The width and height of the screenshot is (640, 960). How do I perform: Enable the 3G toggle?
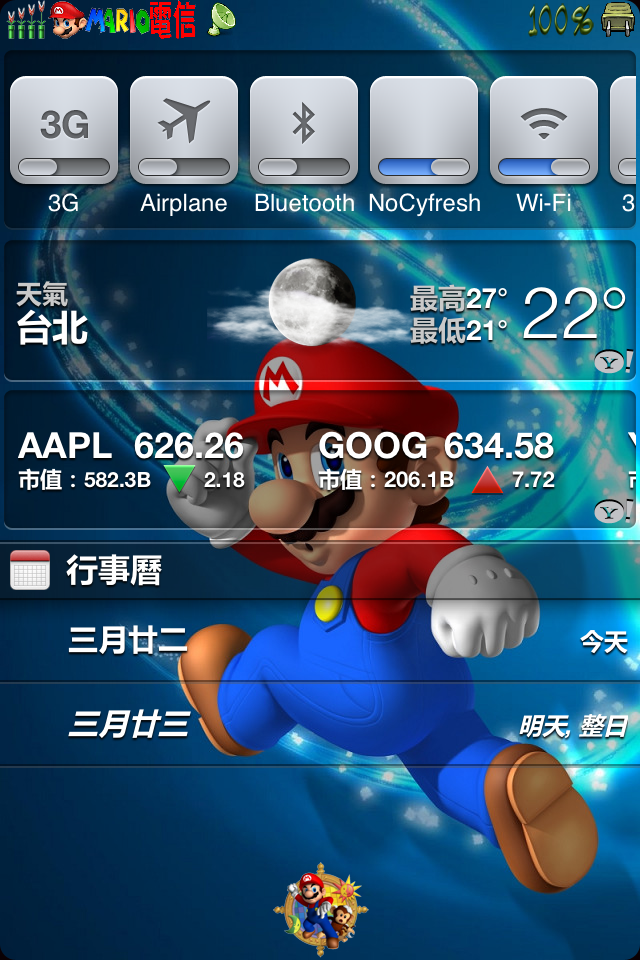point(64,130)
